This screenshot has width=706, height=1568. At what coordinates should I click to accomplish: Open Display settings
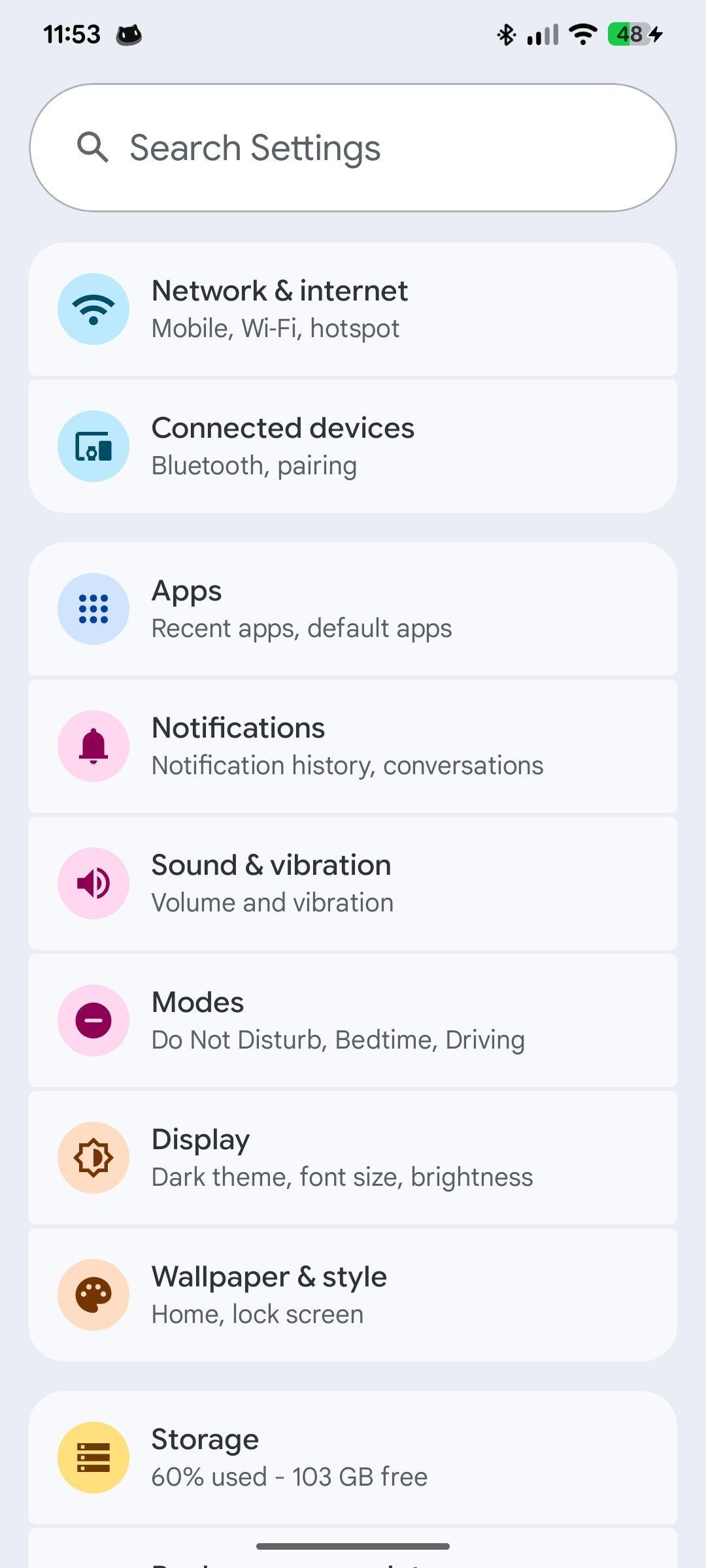click(353, 1158)
